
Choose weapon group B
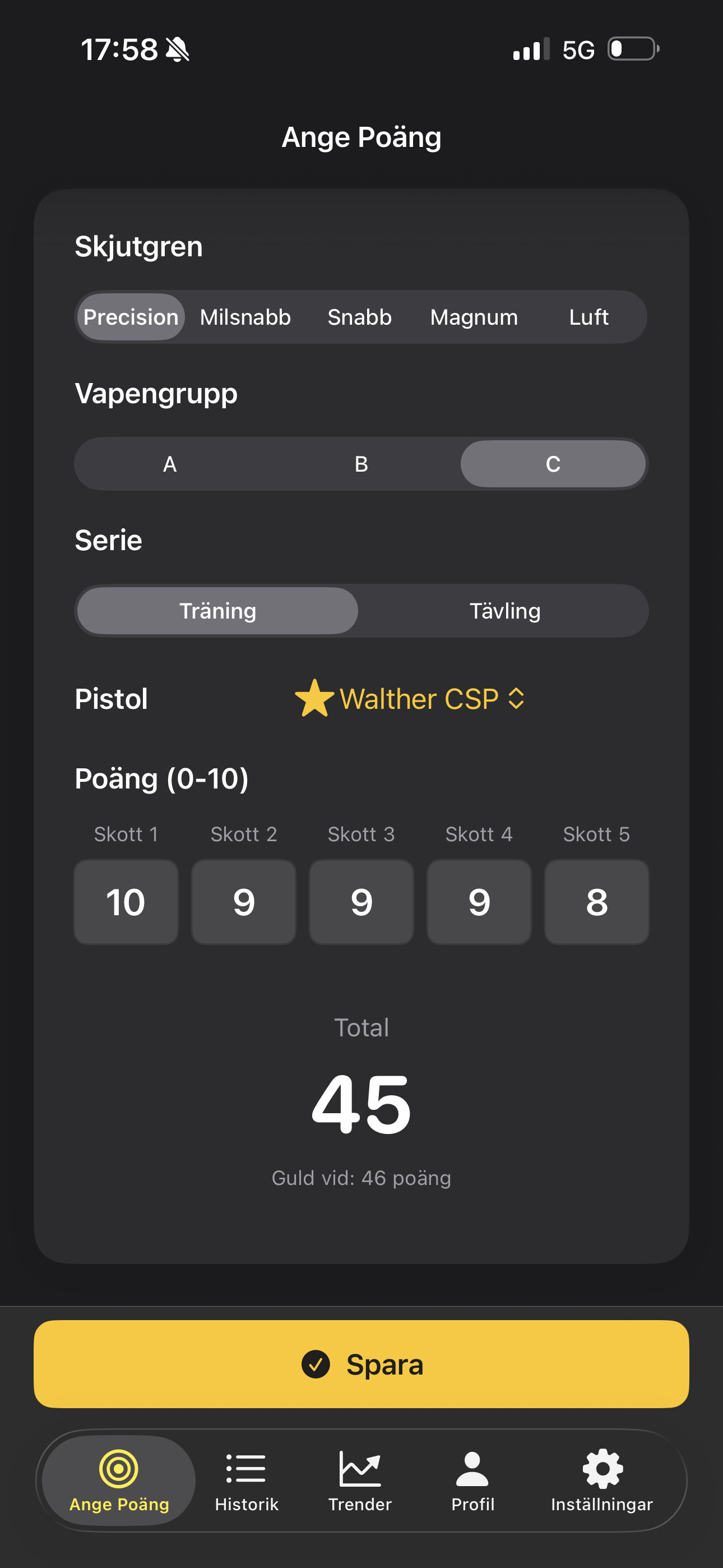361,464
